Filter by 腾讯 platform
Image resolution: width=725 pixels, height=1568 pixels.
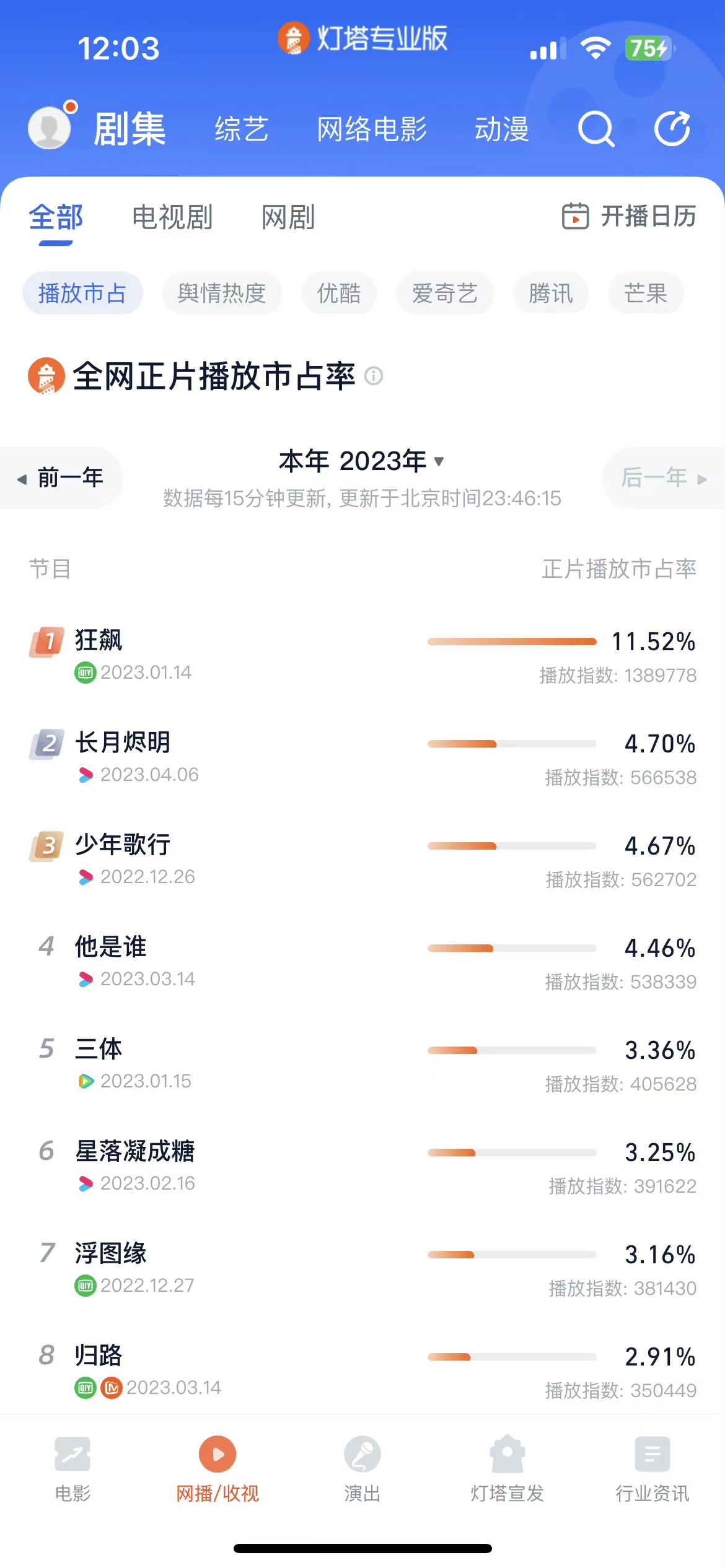(x=550, y=293)
